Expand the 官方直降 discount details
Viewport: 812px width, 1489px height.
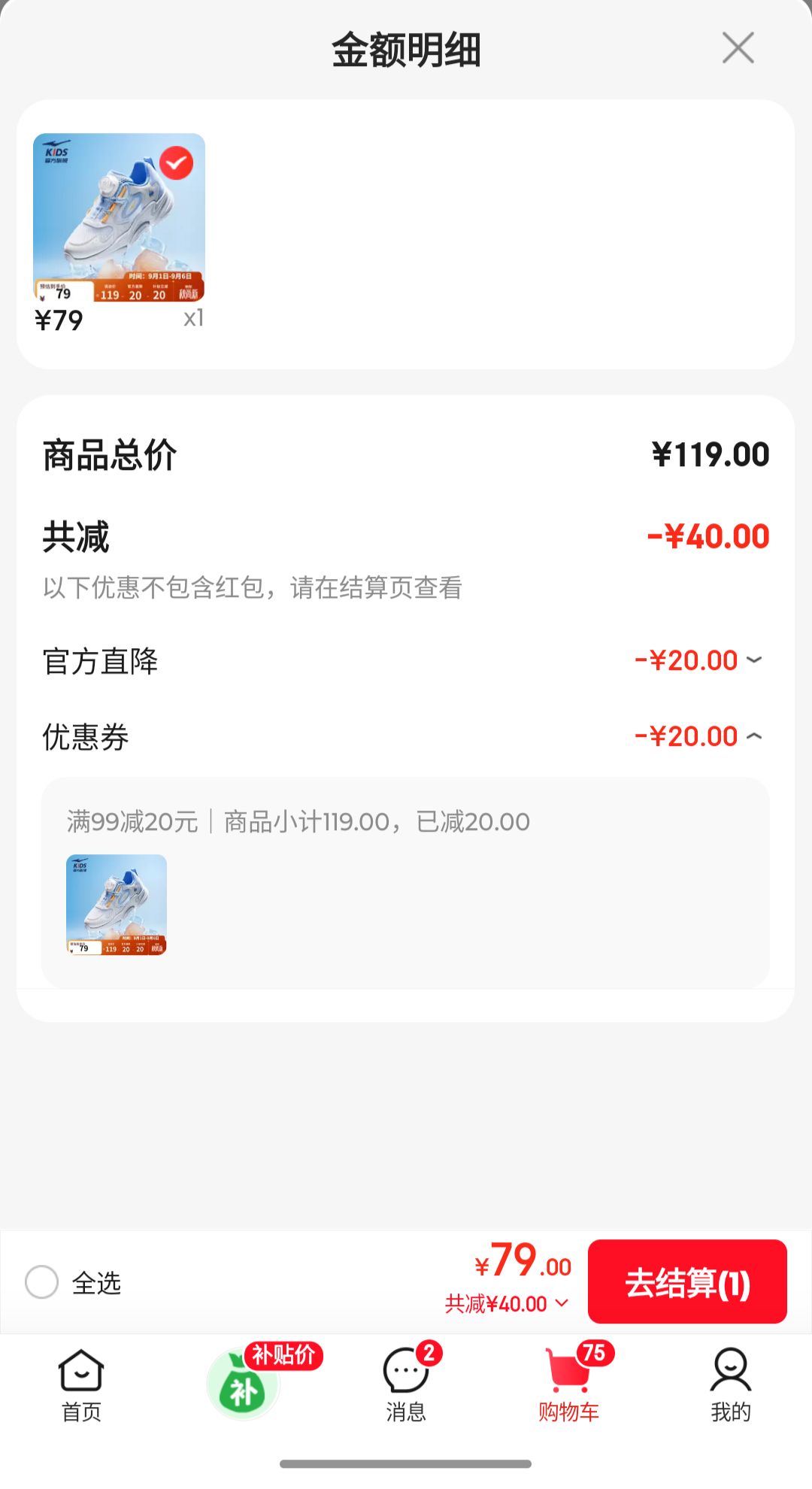pyautogui.click(x=698, y=660)
